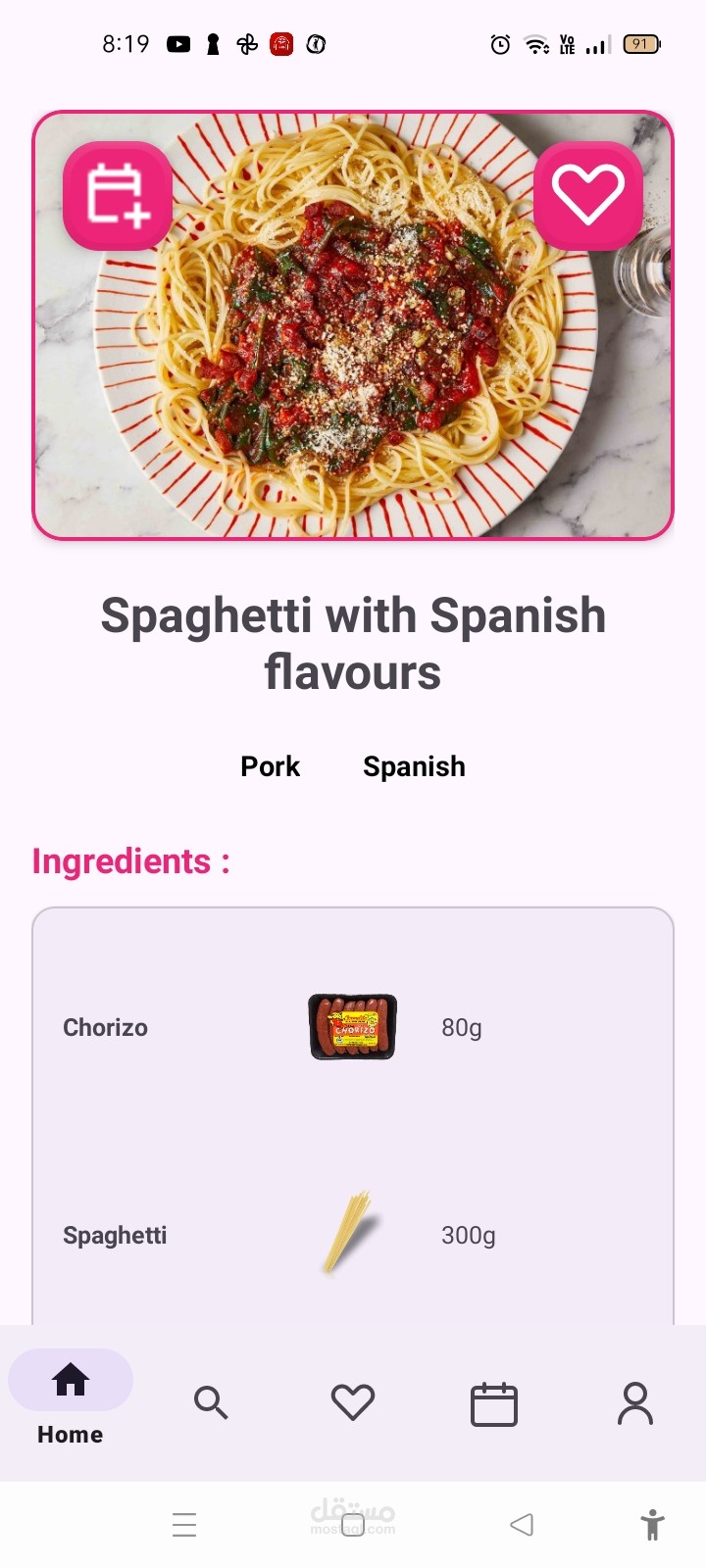Toggle the favorite heart on the recipe image
This screenshot has width=706, height=1568.
[x=588, y=194]
